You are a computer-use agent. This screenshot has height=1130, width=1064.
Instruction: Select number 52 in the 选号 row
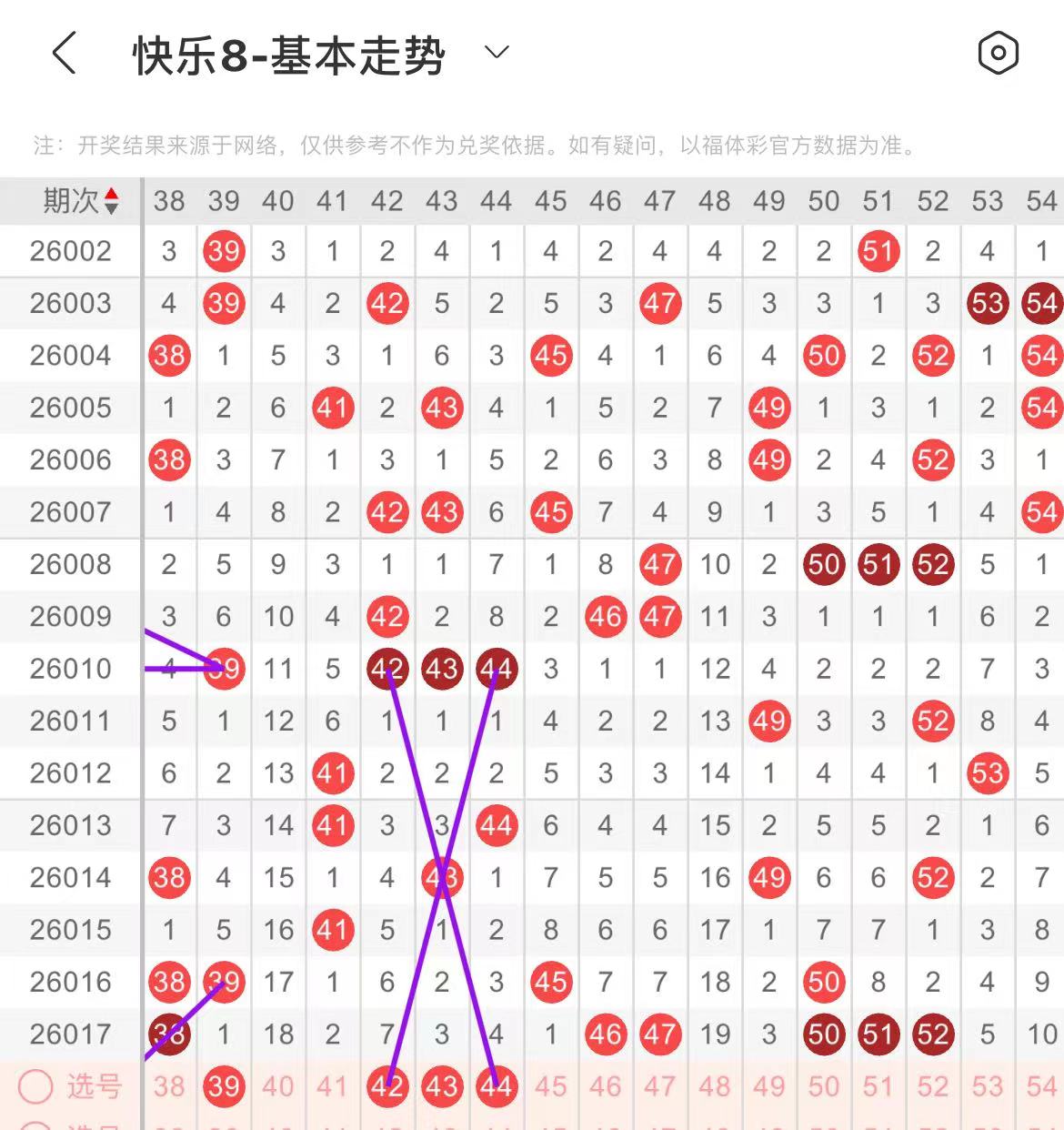(x=933, y=1086)
